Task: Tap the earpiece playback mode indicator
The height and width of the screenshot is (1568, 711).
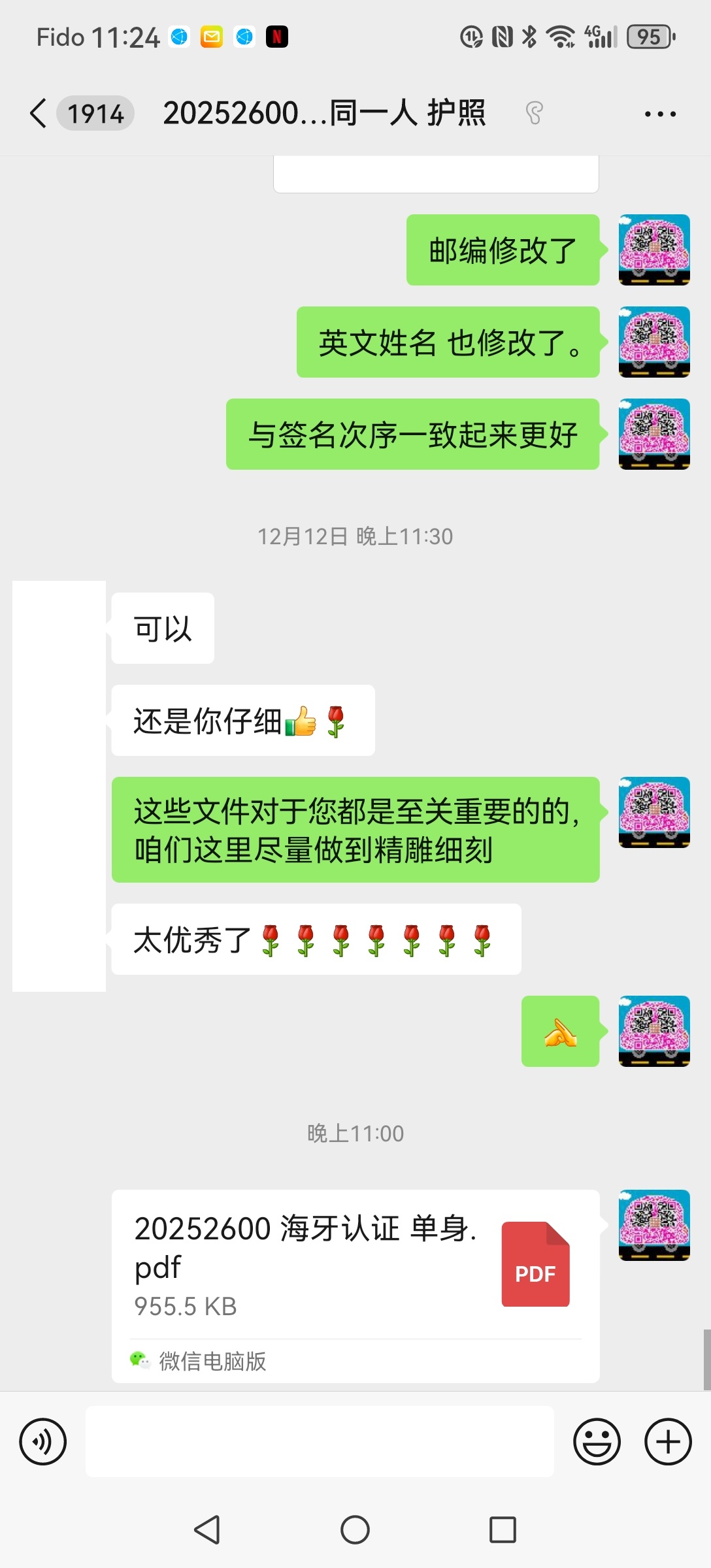Action: (x=536, y=112)
